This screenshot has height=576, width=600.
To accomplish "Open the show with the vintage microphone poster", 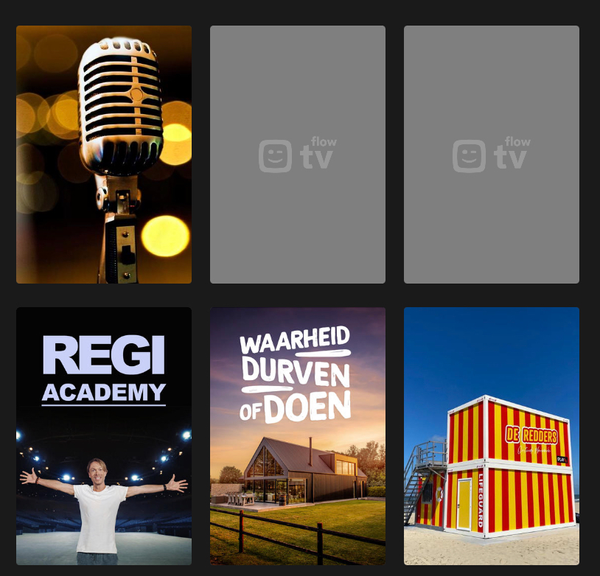I will coord(104,155).
